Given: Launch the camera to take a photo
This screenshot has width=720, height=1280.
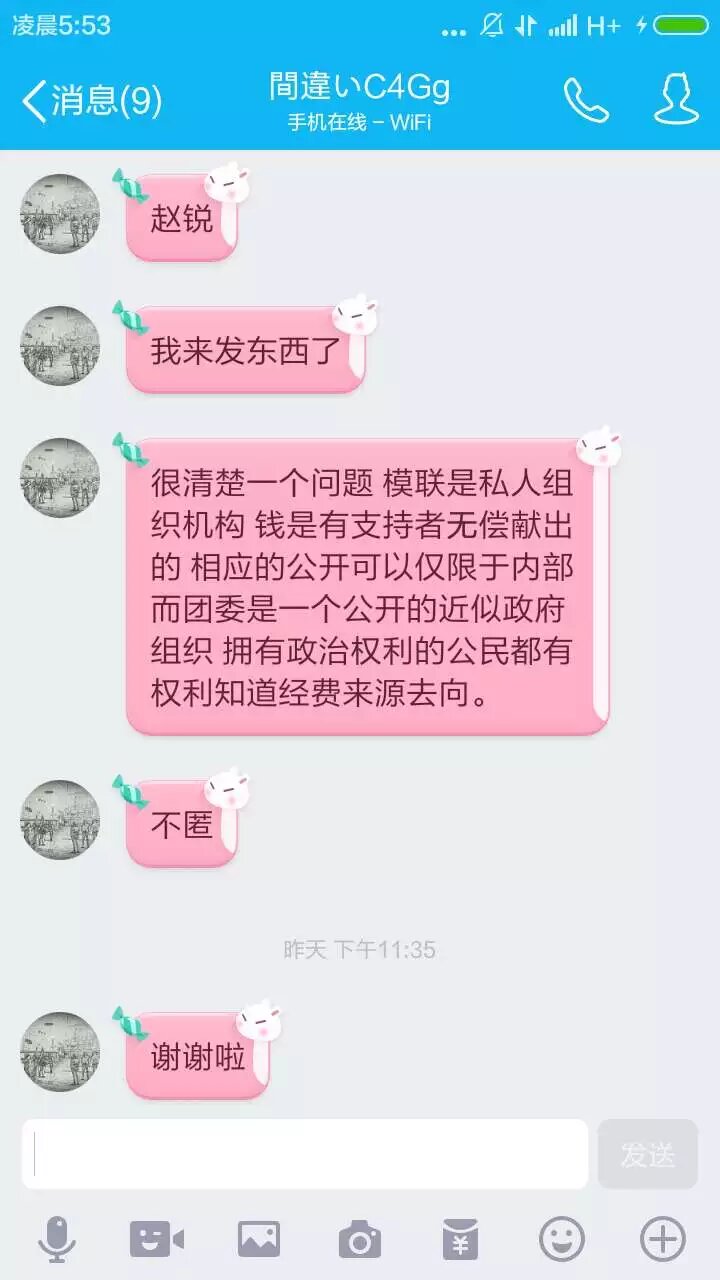Looking at the screenshot, I should tap(360, 1240).
